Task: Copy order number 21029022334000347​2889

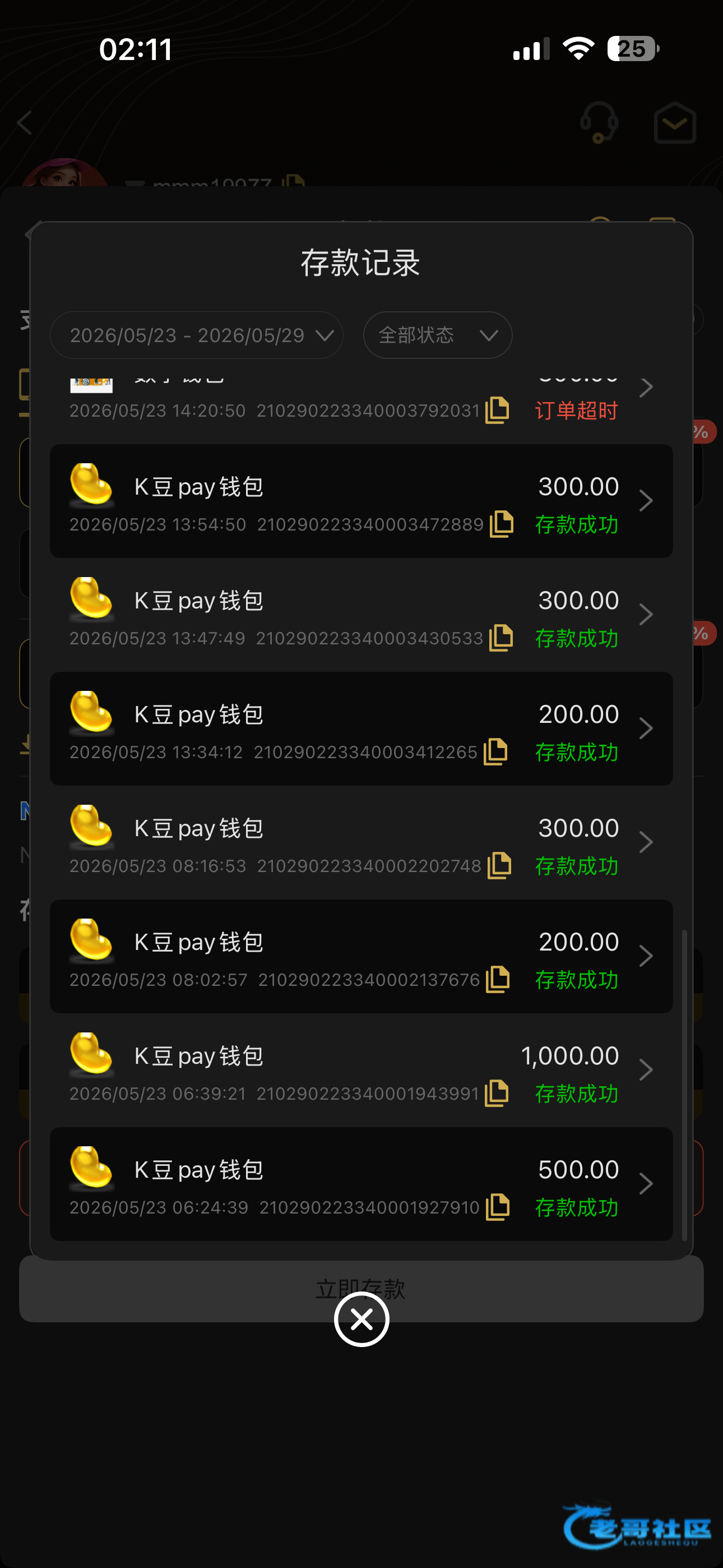Action: tap(502, 524)
